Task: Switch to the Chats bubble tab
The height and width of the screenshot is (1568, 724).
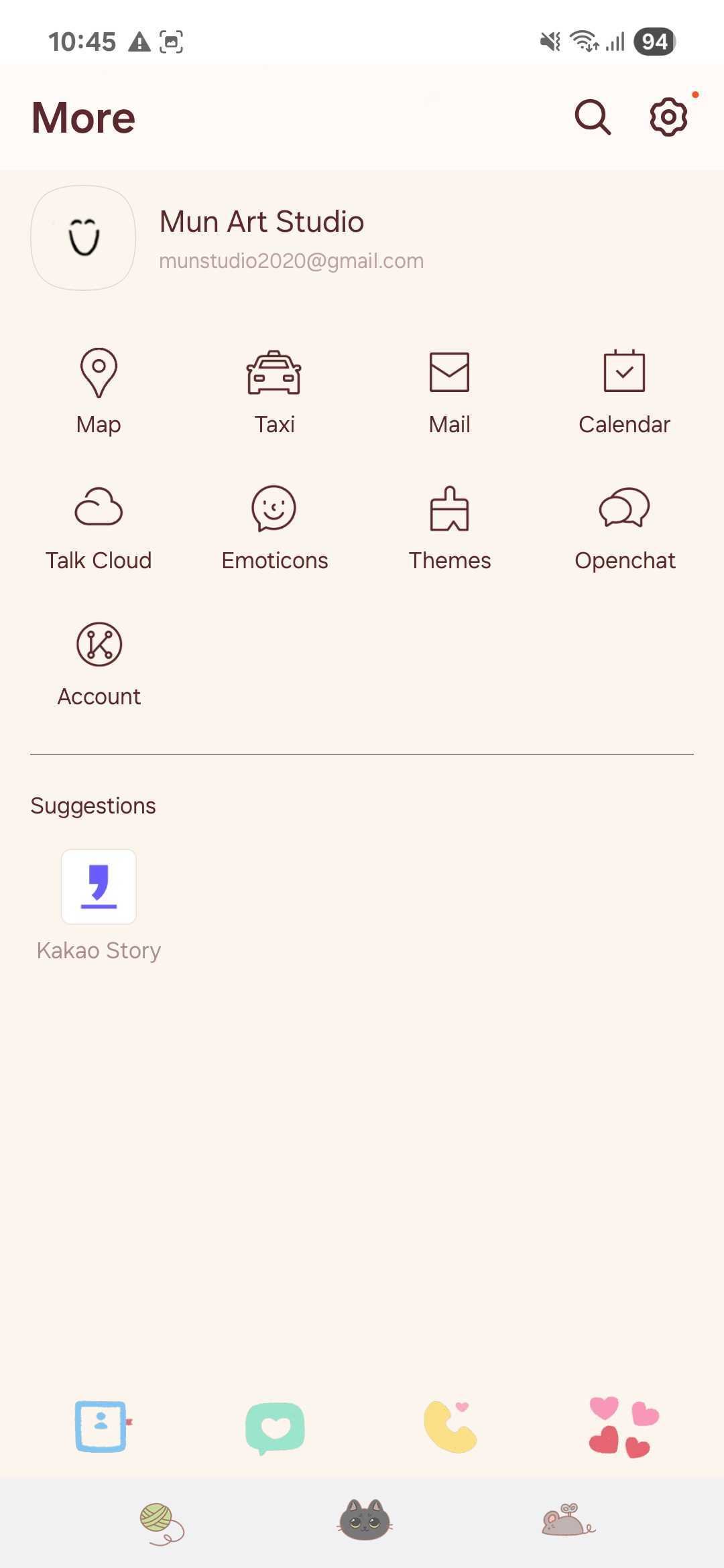Action: tap(275, 1427)
